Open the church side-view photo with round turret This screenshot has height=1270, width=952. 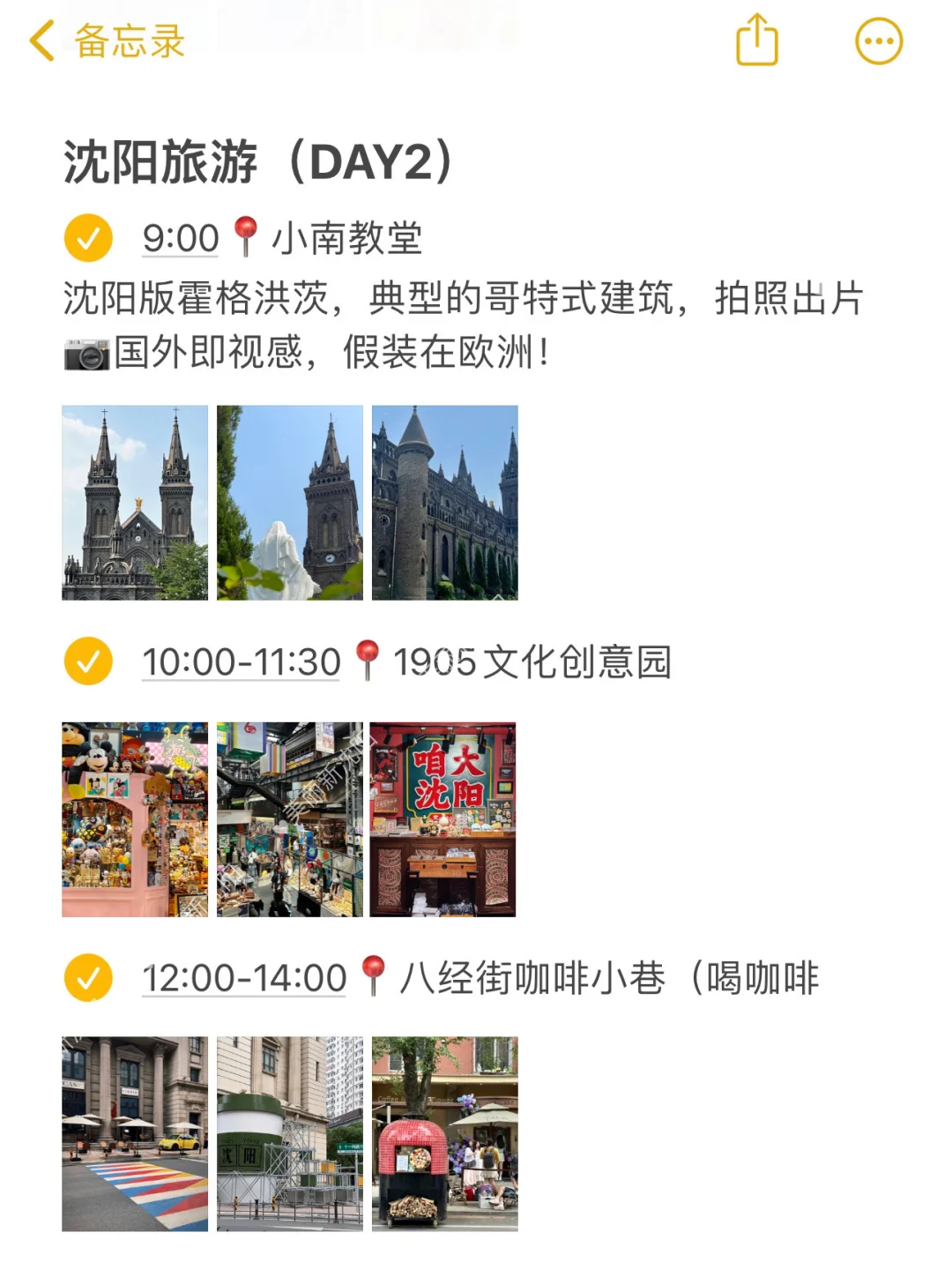click(x=445, y=503)
